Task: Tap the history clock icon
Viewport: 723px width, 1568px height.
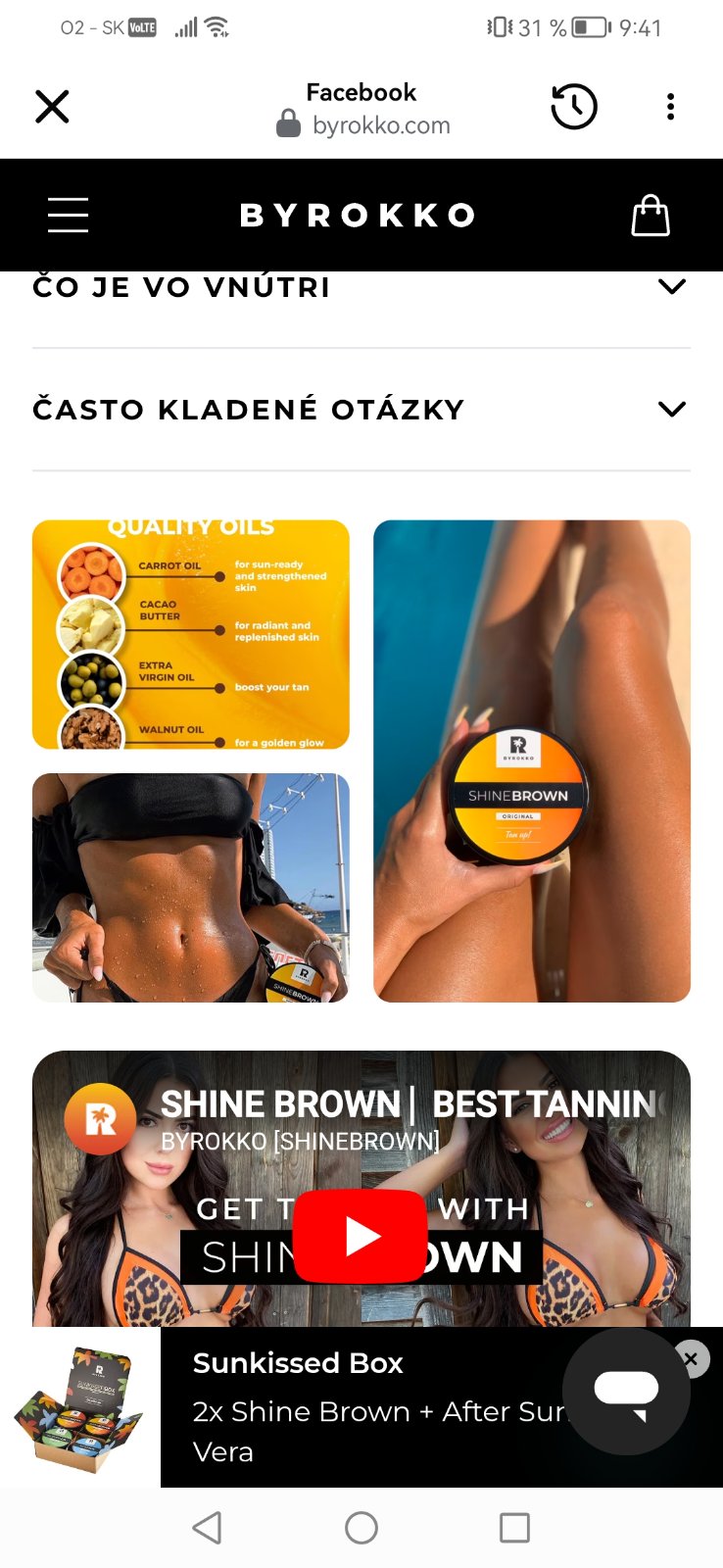Action: (574, 106)
